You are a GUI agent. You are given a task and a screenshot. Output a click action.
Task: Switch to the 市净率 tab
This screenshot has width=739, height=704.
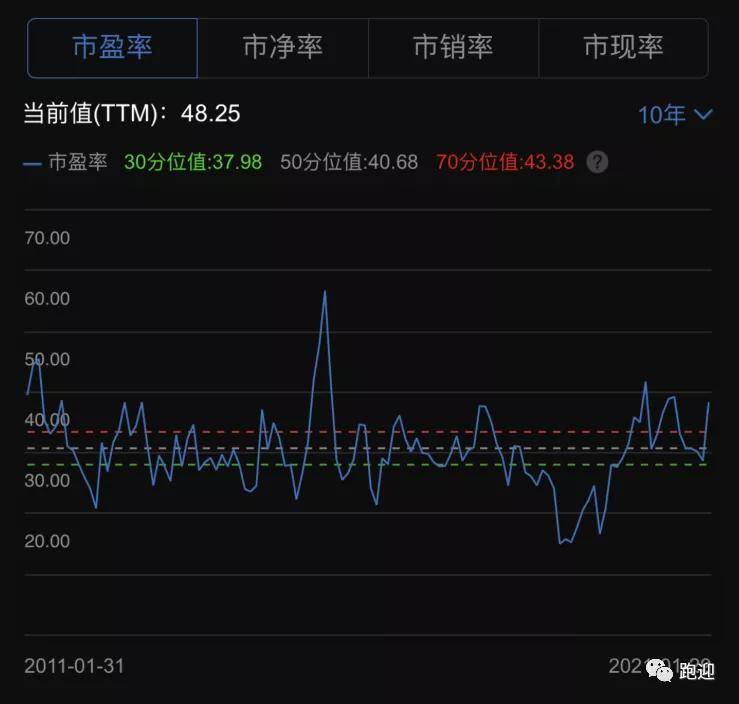tap(283, 47)
